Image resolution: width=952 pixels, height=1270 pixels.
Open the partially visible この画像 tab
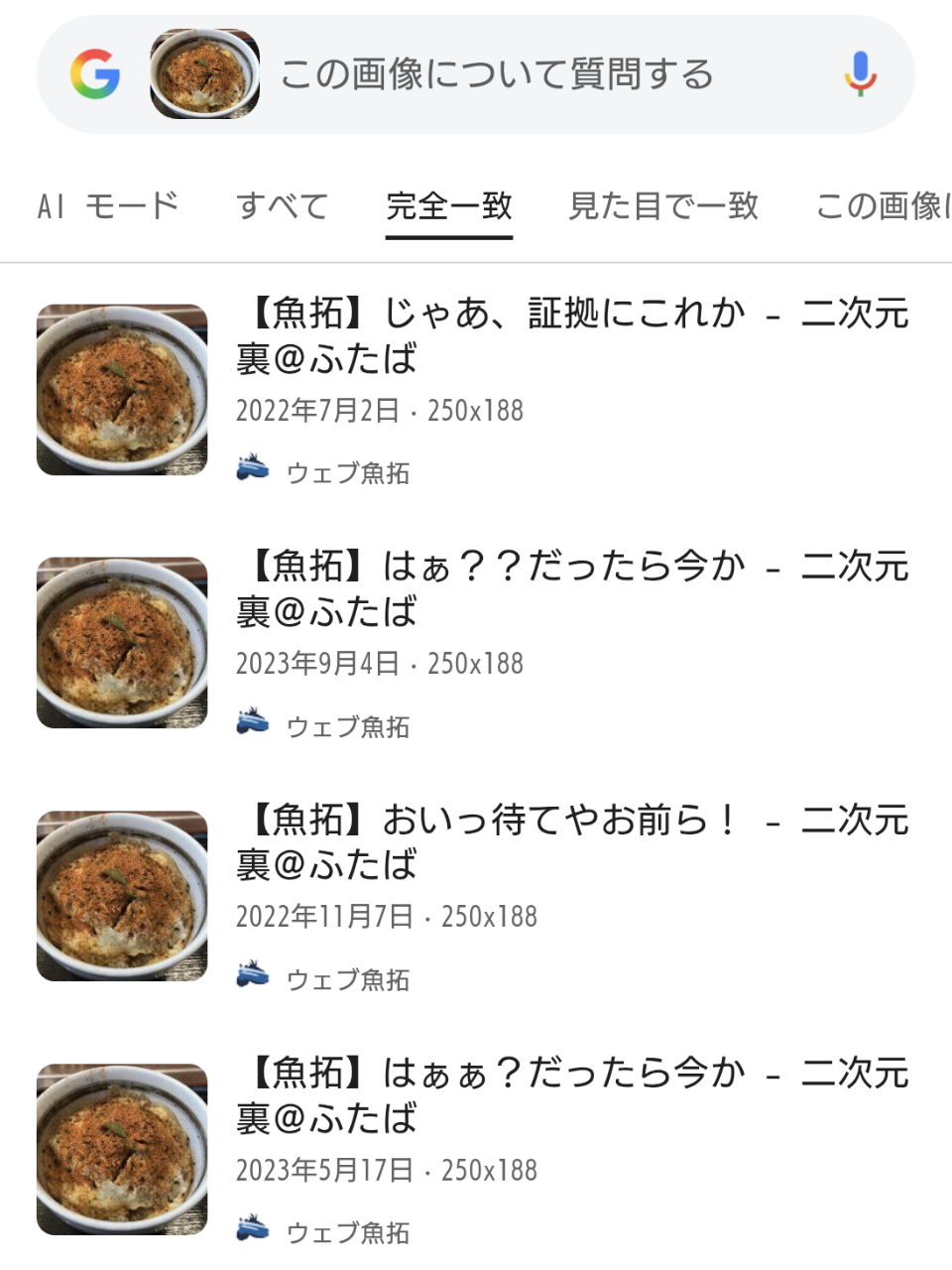pyautogui.click(x=882, y=206)
